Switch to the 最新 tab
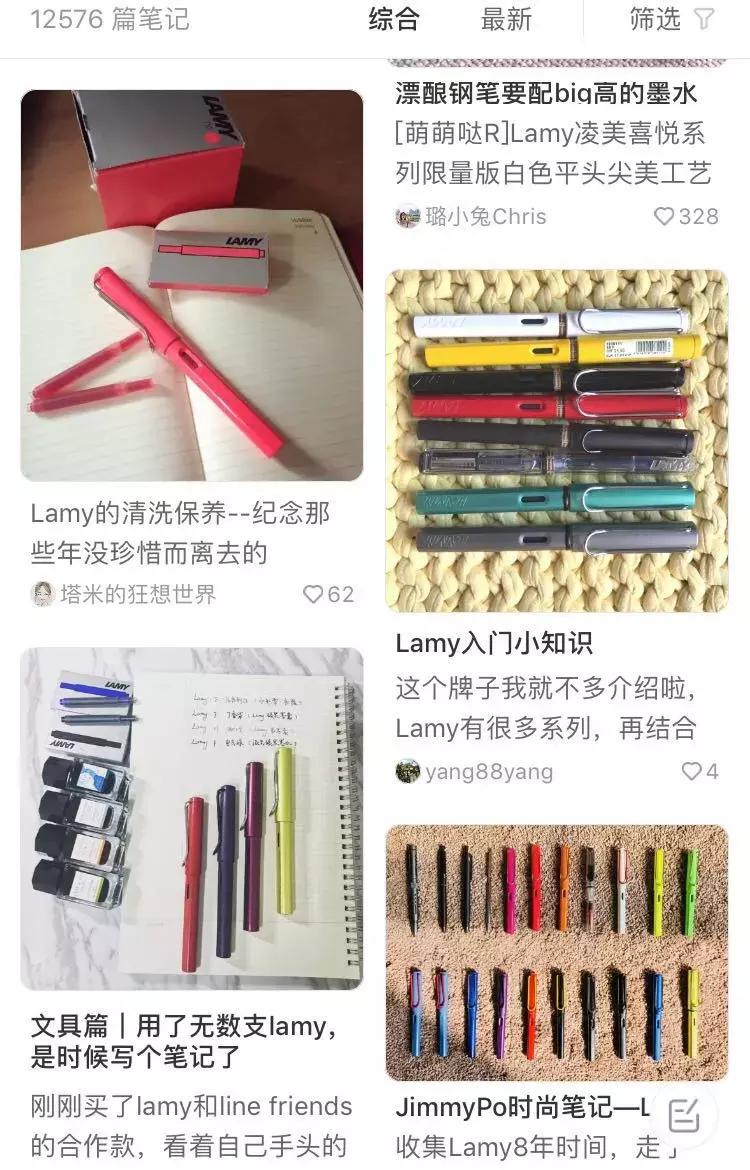750x1170 pixels. click(504, 19)
